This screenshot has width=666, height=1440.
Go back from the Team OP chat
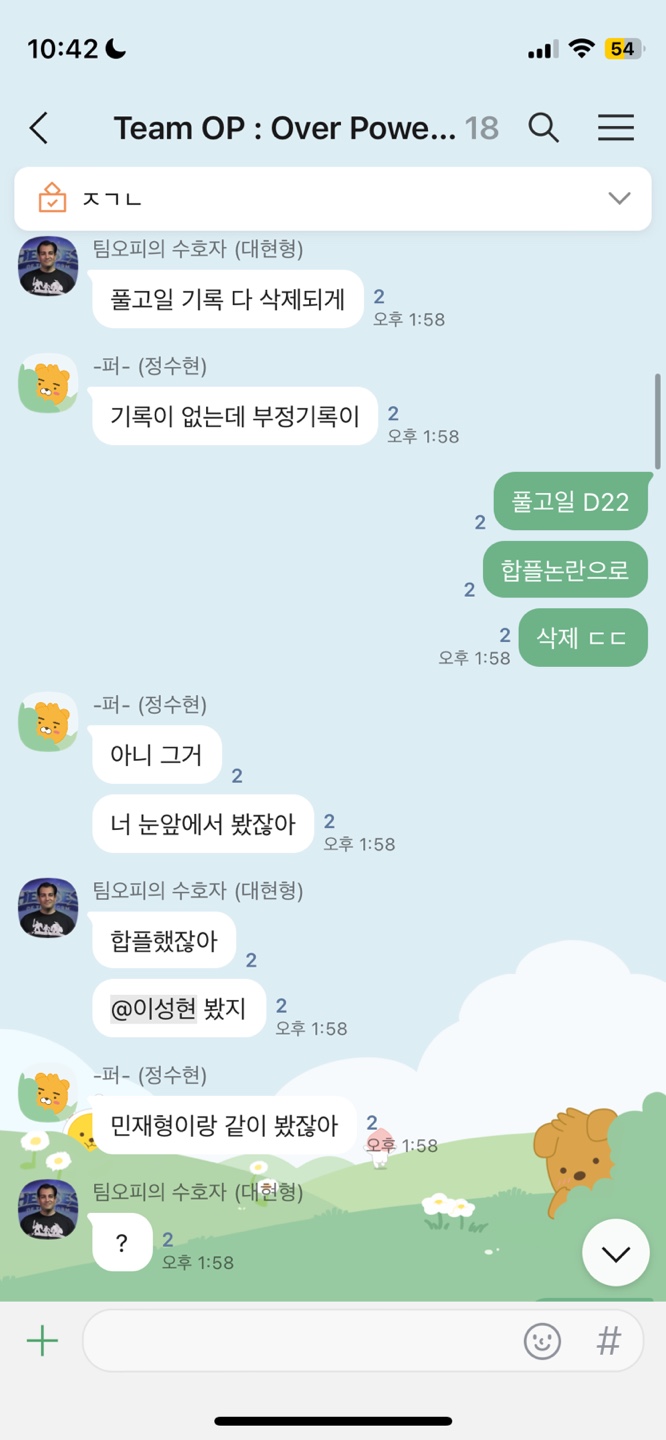pyautogui.click(x=39, y=128)
